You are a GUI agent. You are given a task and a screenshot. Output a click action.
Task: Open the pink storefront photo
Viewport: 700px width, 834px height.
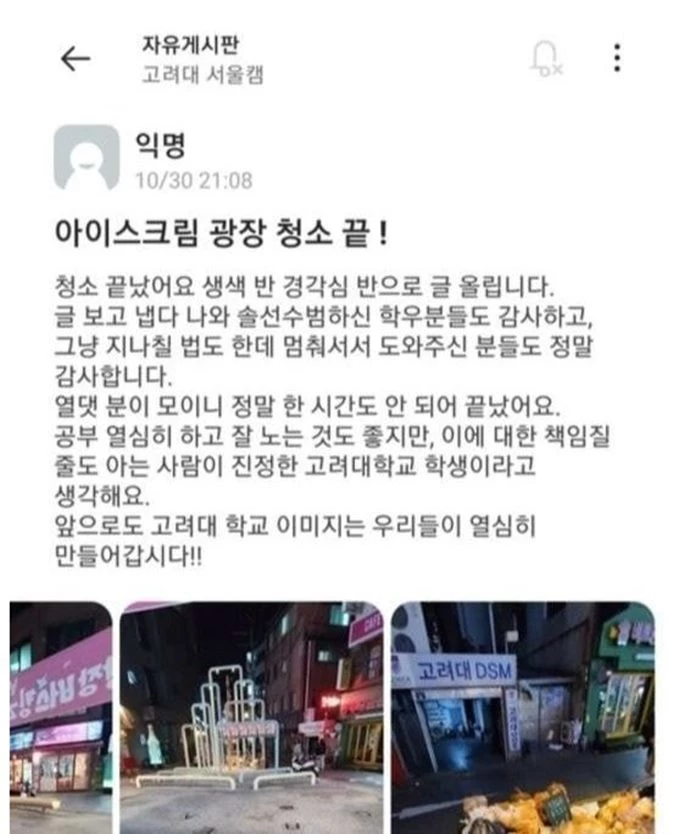point(60,716)
